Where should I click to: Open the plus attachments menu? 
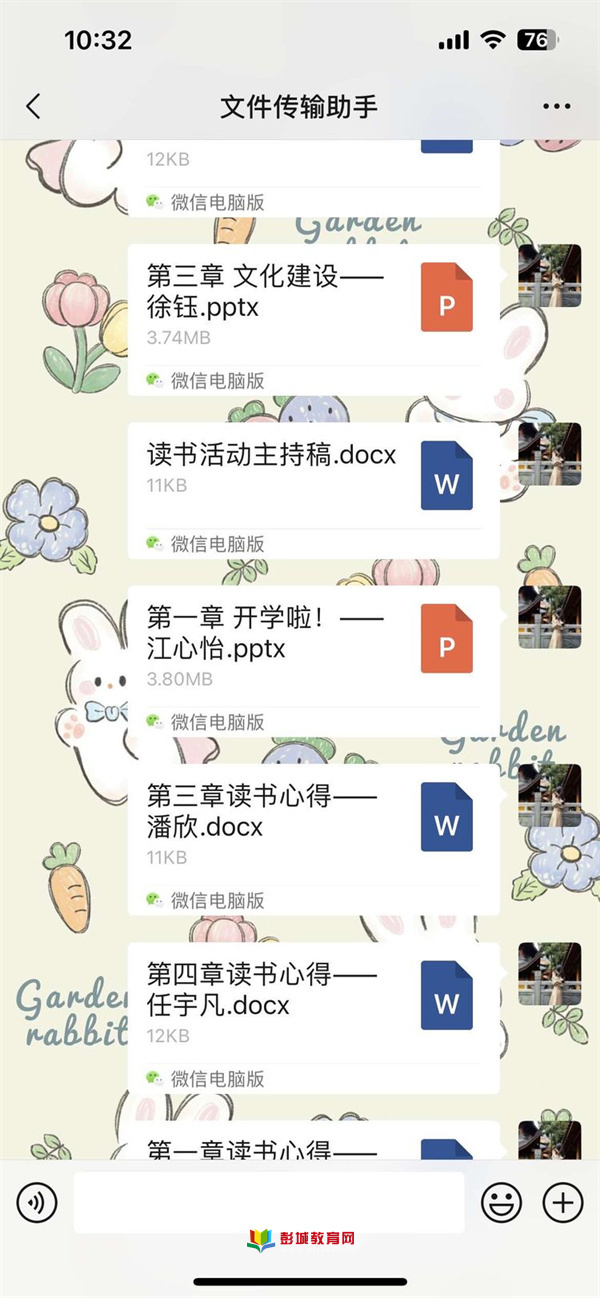[562, 1202]
